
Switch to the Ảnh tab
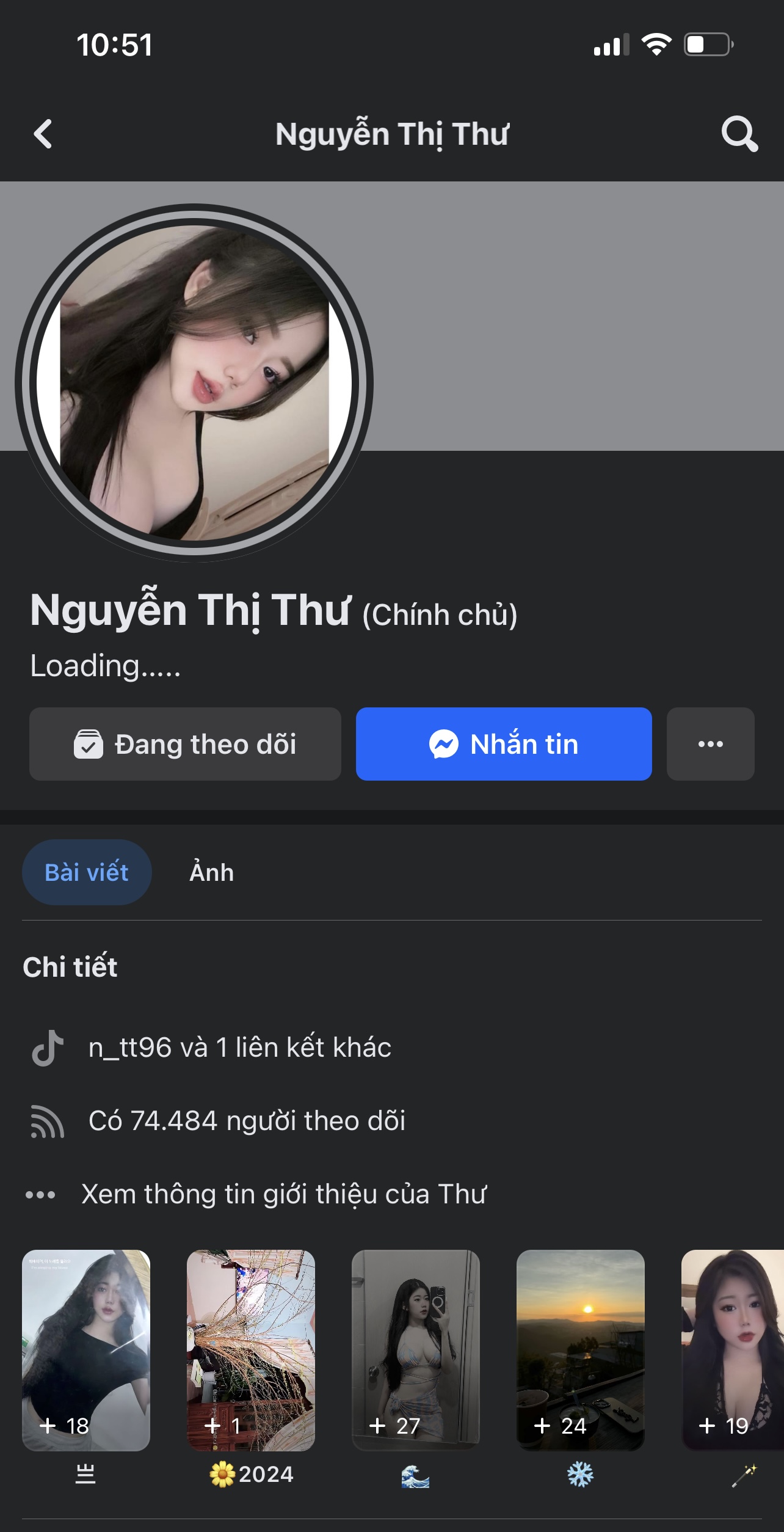211,872
